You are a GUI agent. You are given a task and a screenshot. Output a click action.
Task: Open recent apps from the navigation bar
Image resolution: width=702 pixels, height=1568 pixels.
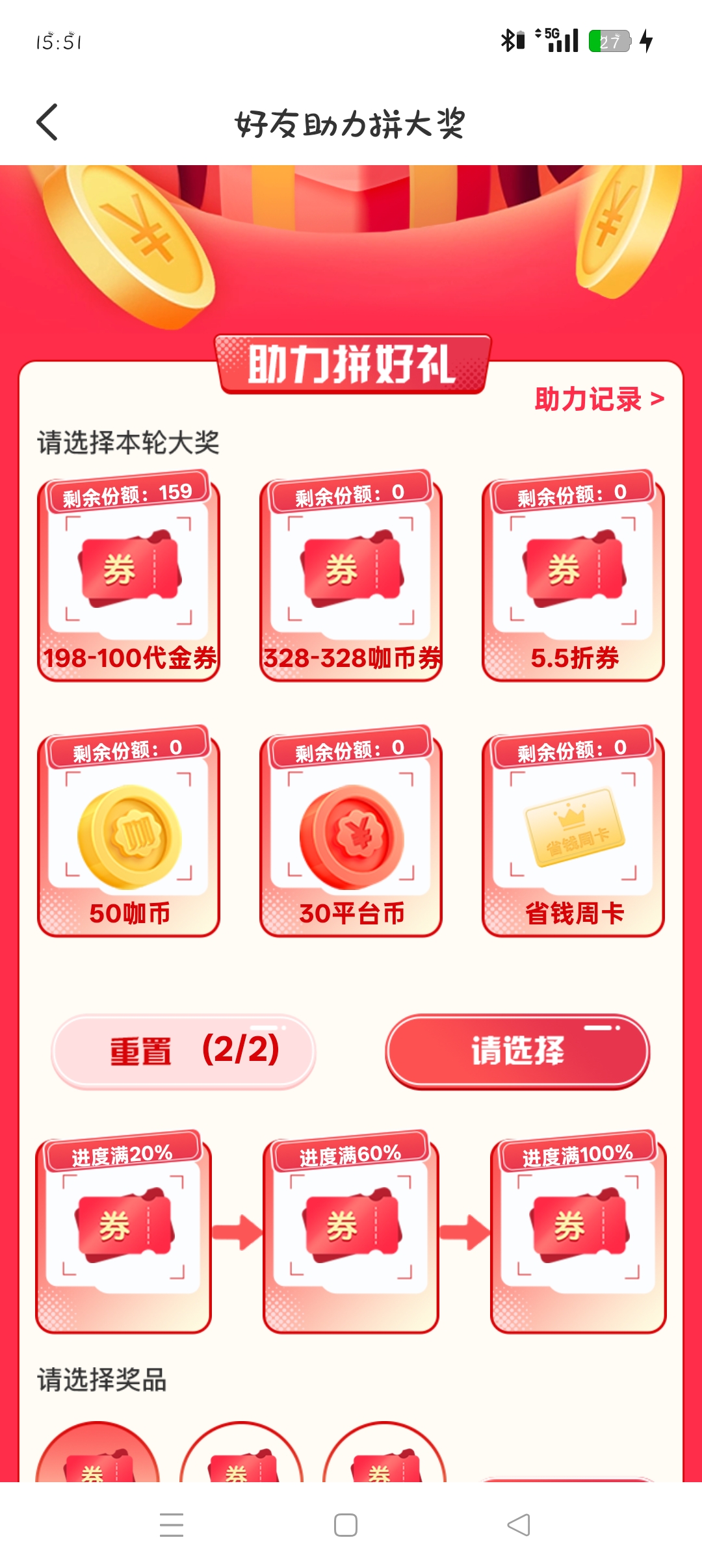click(x=172, y=1524)
